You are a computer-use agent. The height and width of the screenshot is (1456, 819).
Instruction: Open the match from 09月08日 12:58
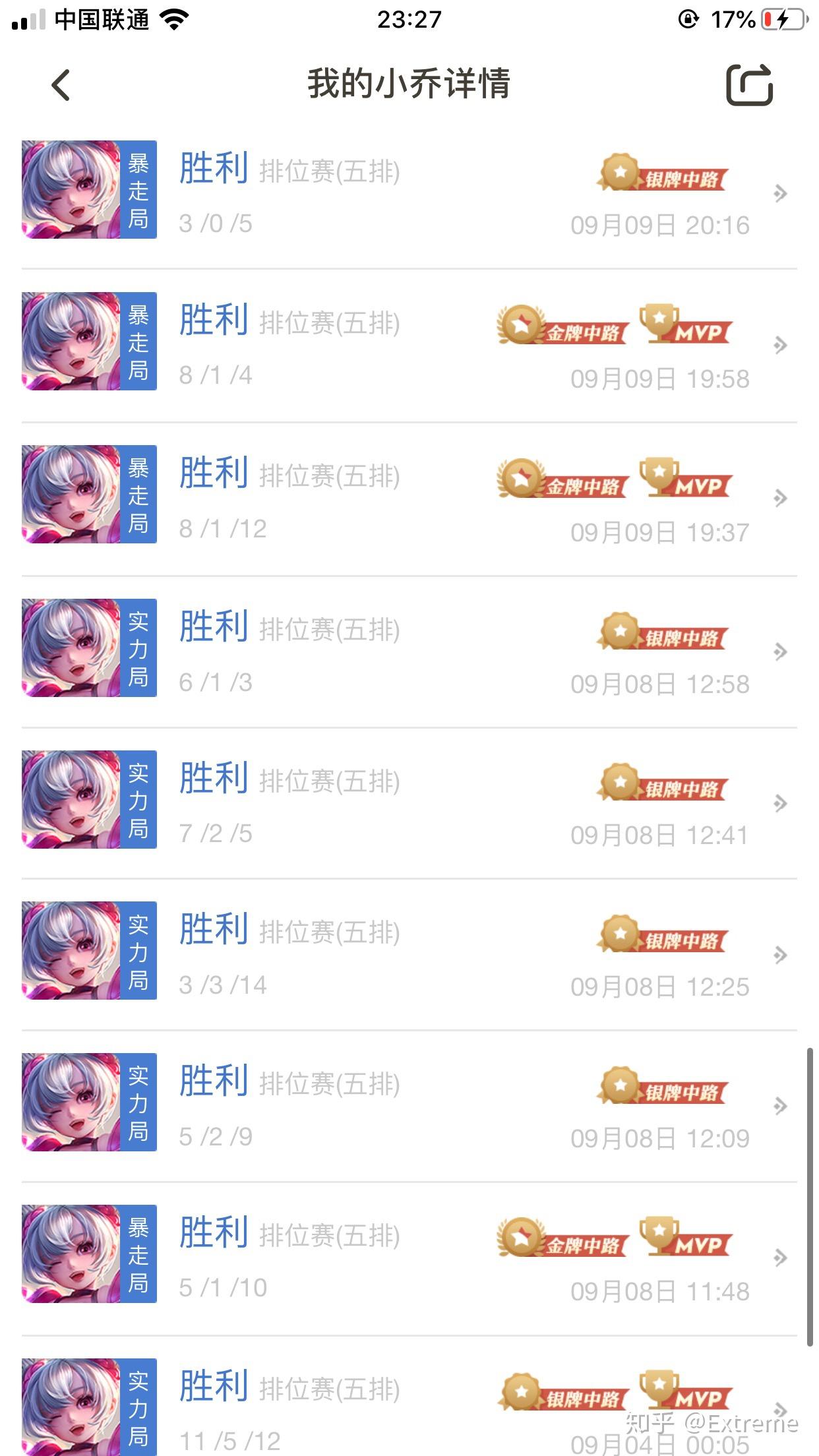pyautogui.click(x=409, y=652)
